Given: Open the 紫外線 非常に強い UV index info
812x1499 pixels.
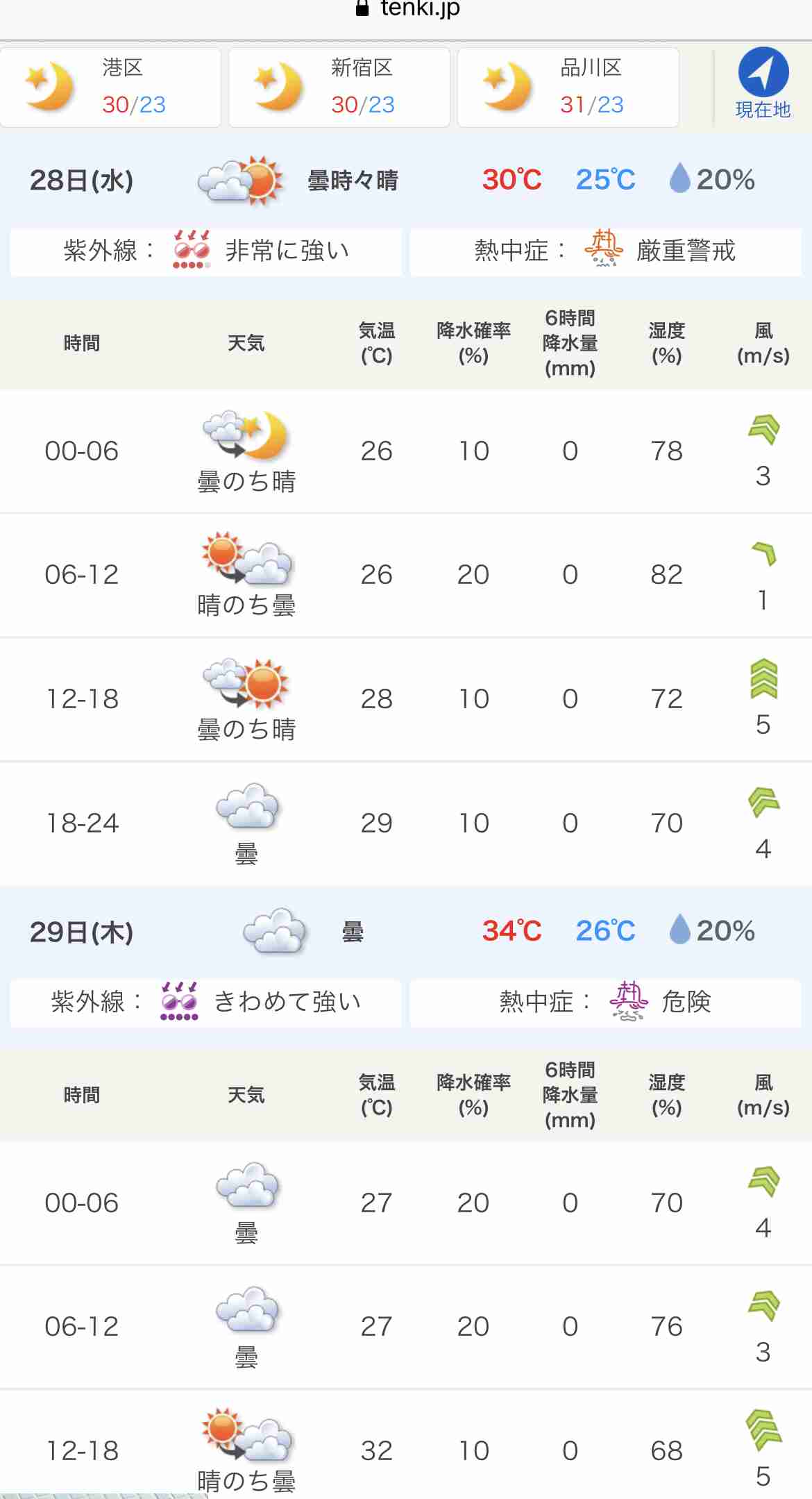Looking at the screenshot, I should pyautogui.click(x=206, y=251).
